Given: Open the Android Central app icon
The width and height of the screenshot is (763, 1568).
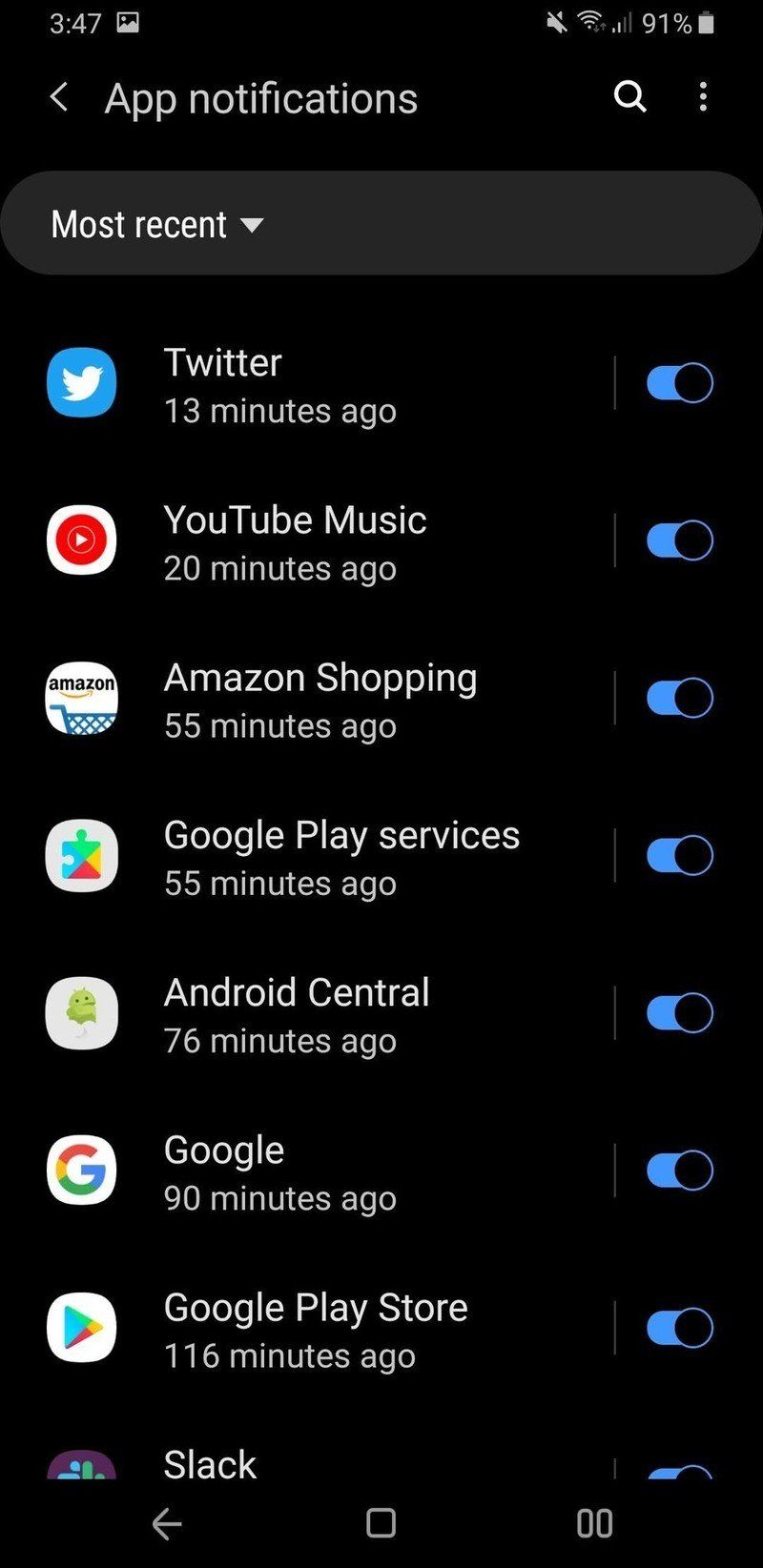Looking at the screenshot, I should (81, 1013).
